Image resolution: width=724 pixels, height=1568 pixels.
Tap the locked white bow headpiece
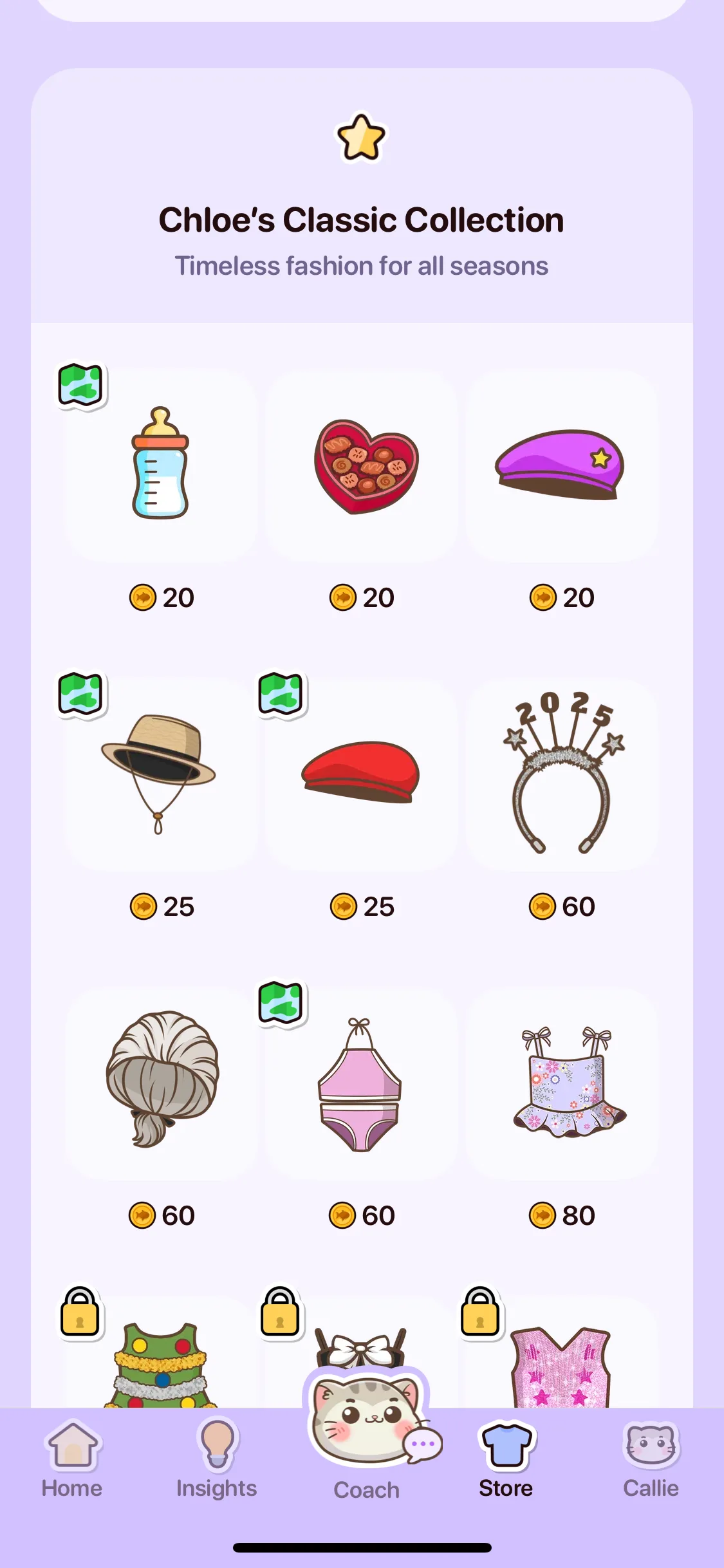click(x=361, y=1344)
